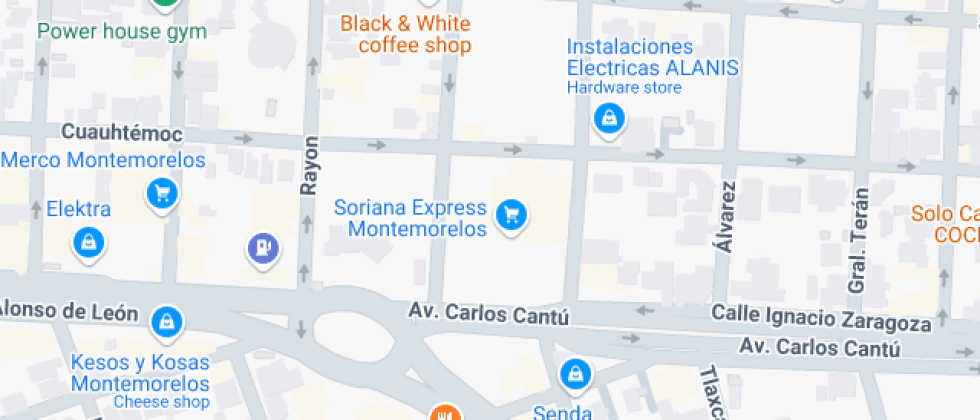Open the orange restaurant pin by Senda
Image resolution: width=980 pixels, height=420 pixels.
(445, 412)
